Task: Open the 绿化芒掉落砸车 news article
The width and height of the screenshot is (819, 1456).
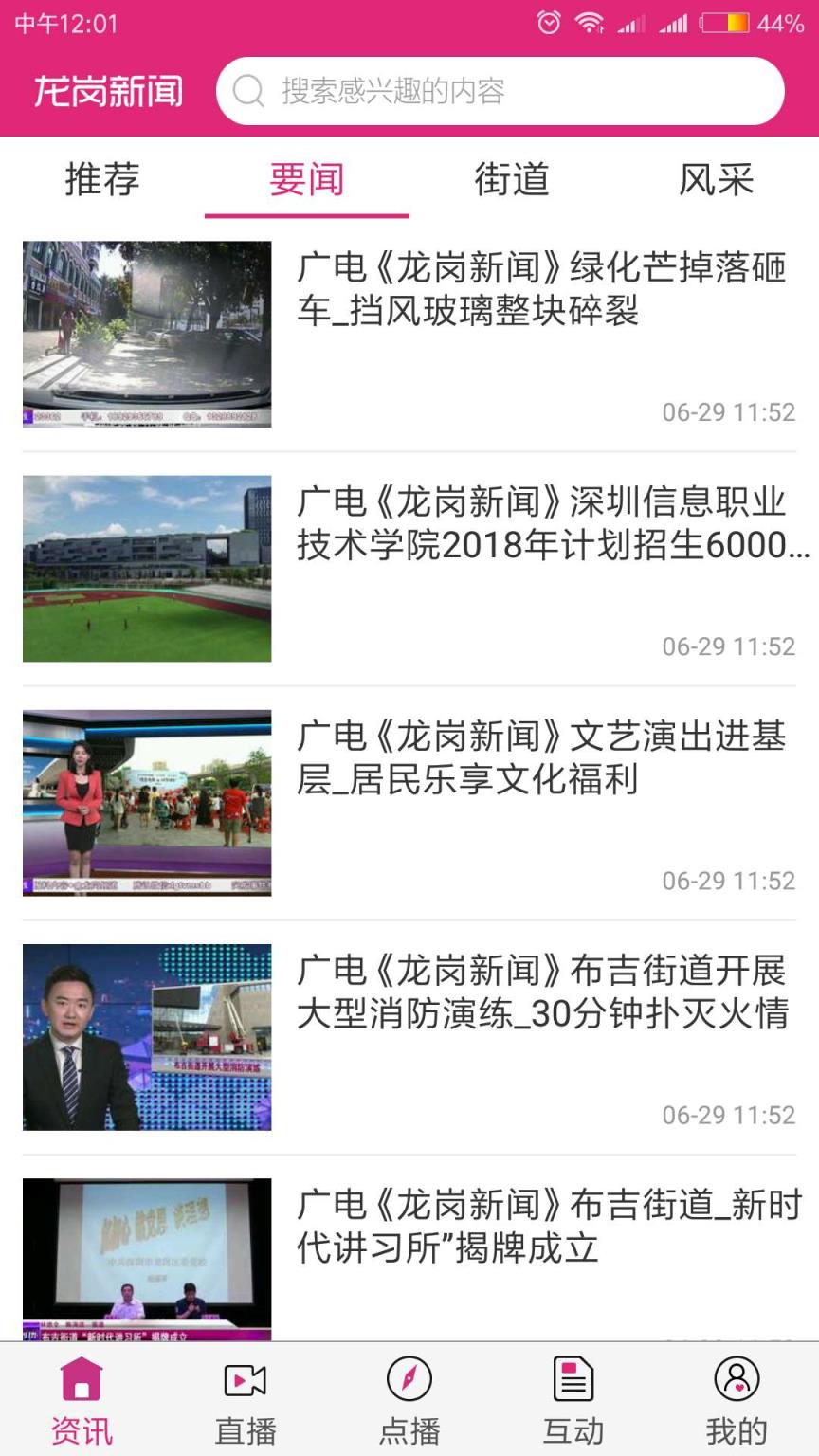Action: tap(545, 294)
